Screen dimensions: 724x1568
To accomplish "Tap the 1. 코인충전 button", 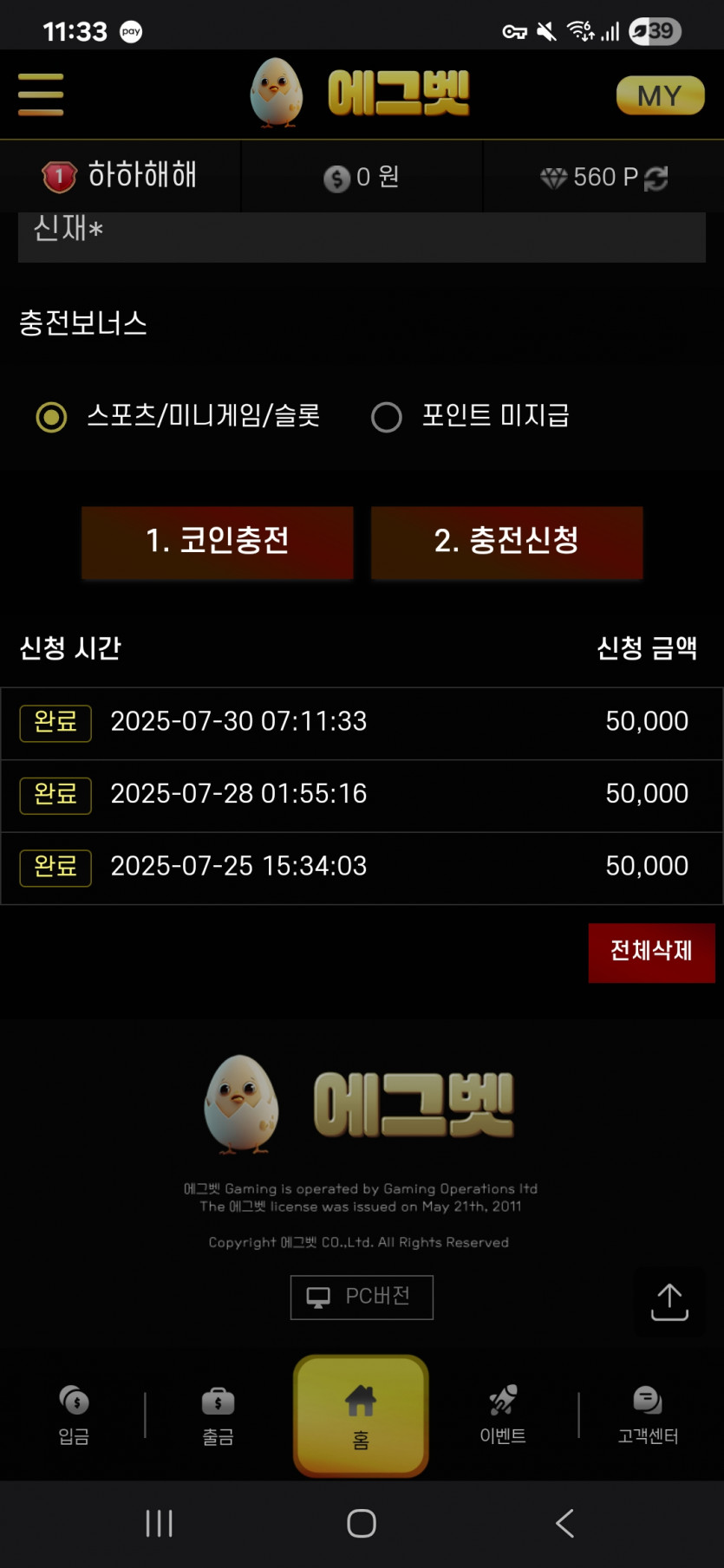I will [218, 542].
